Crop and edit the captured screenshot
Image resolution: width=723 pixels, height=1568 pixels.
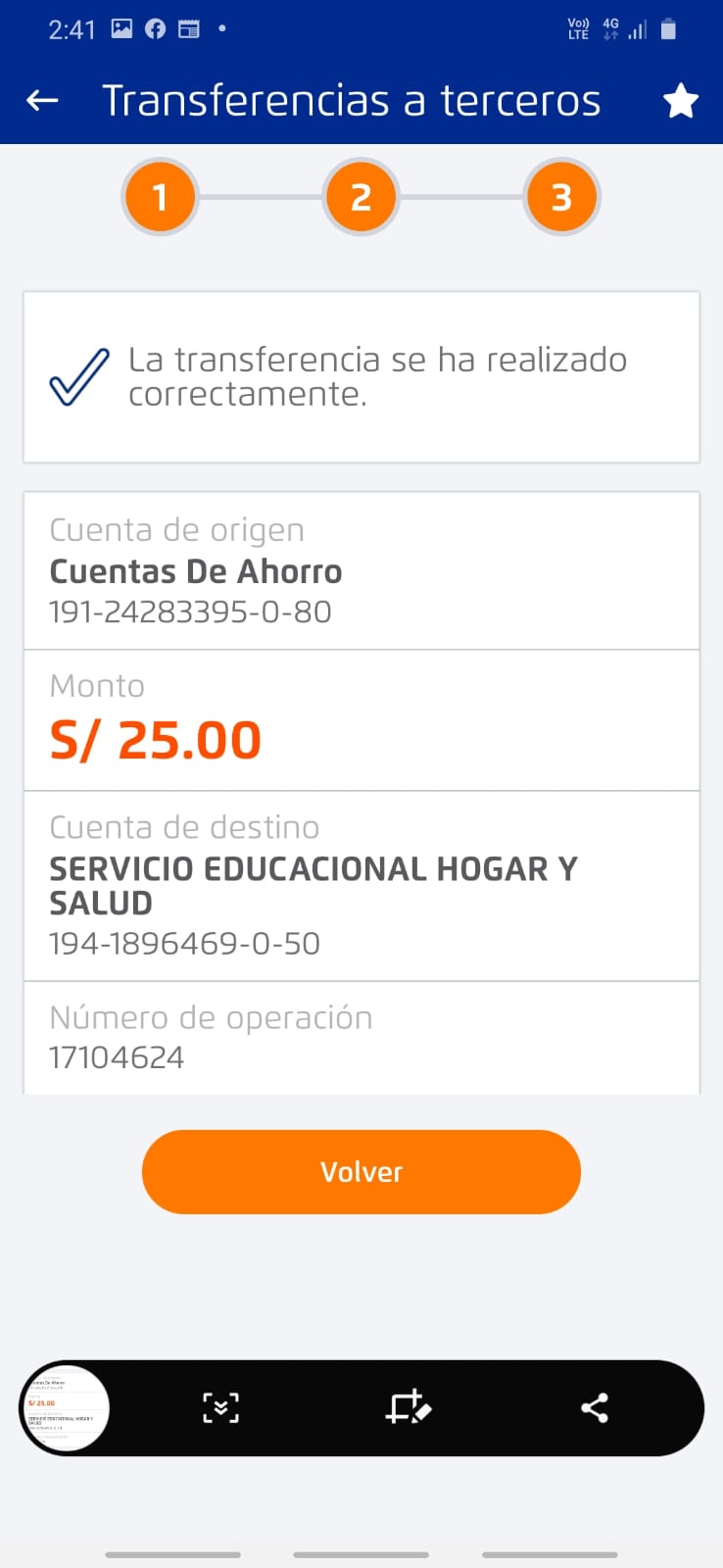tap(408, 1408)
